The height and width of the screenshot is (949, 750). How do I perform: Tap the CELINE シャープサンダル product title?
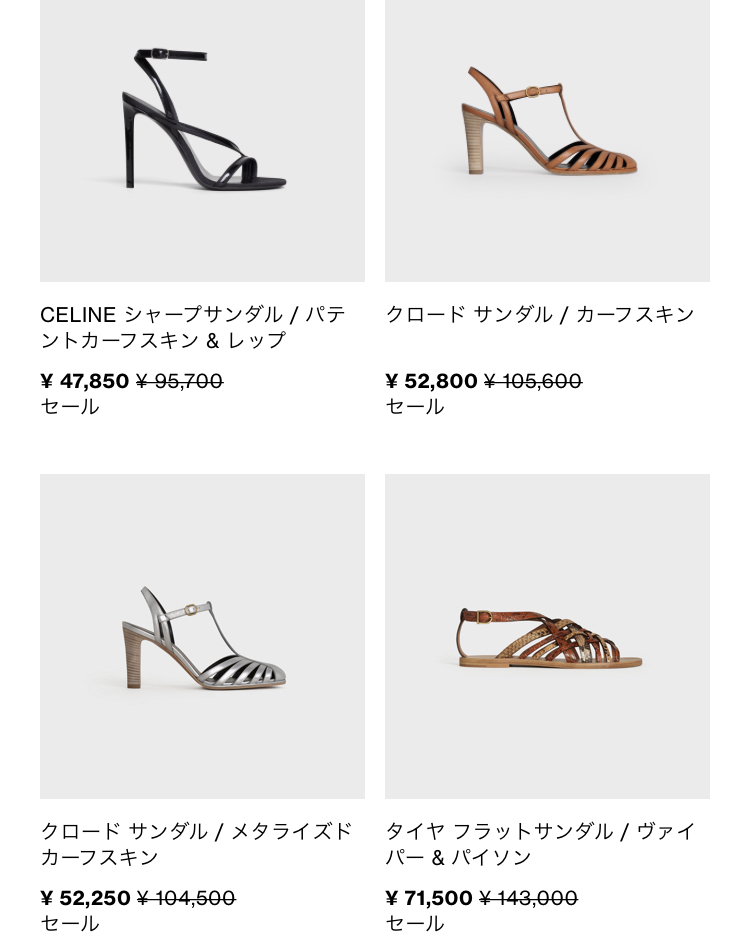[193, 327]
